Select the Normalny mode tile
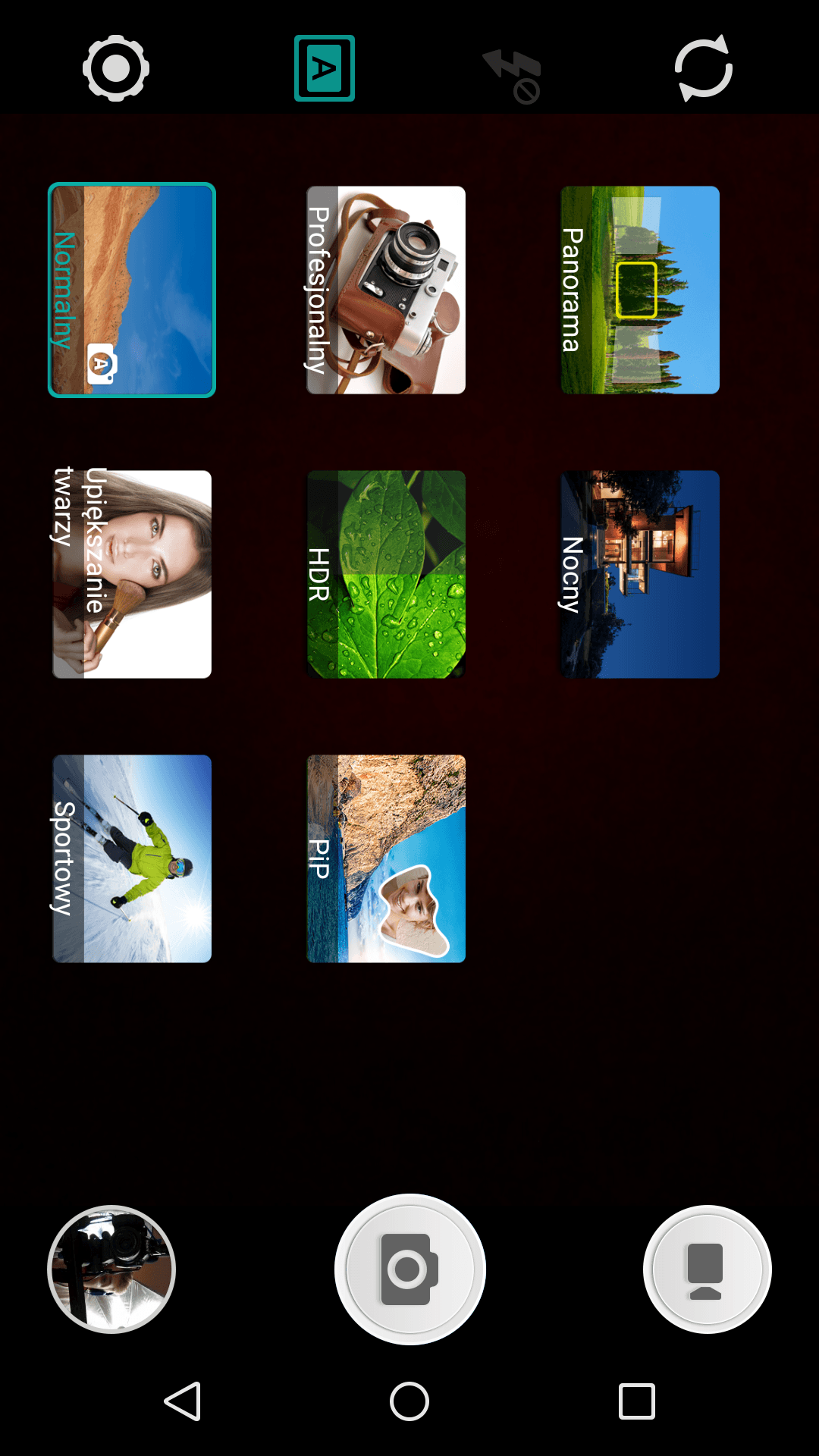 132,290
